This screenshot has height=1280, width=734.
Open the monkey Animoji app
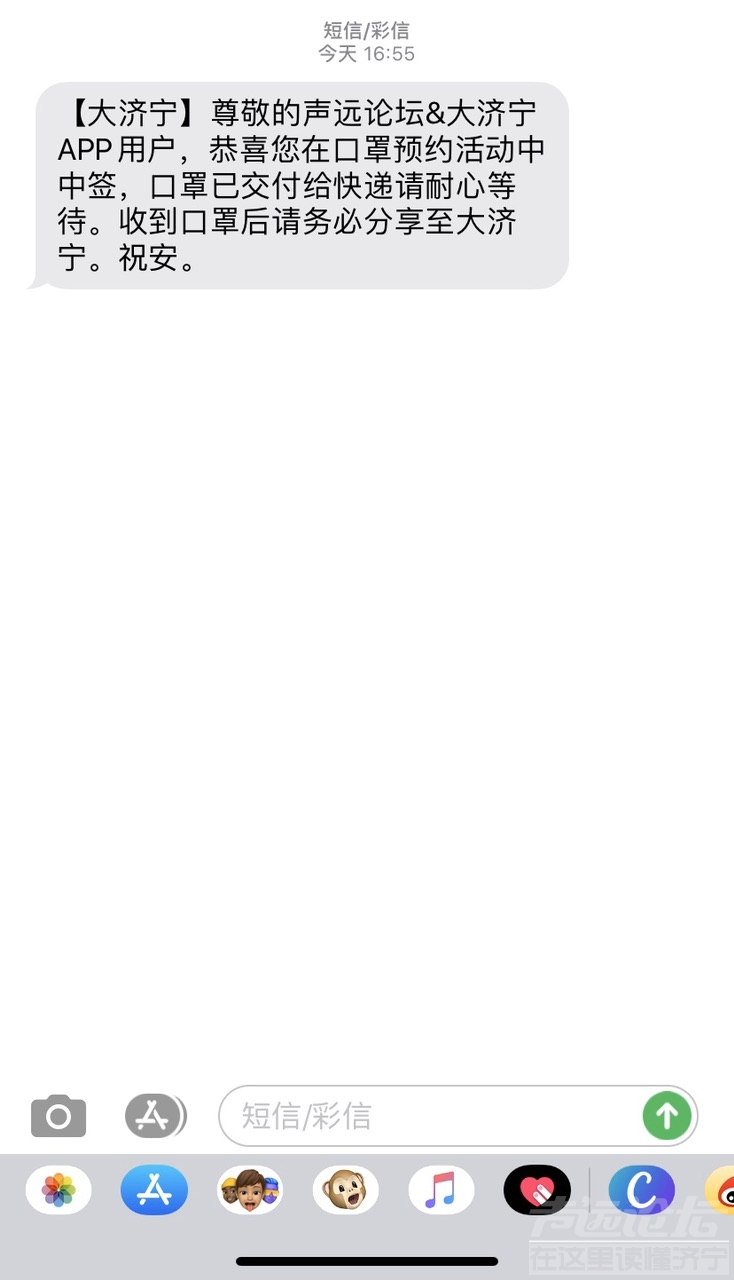[x=346, y=1189]
